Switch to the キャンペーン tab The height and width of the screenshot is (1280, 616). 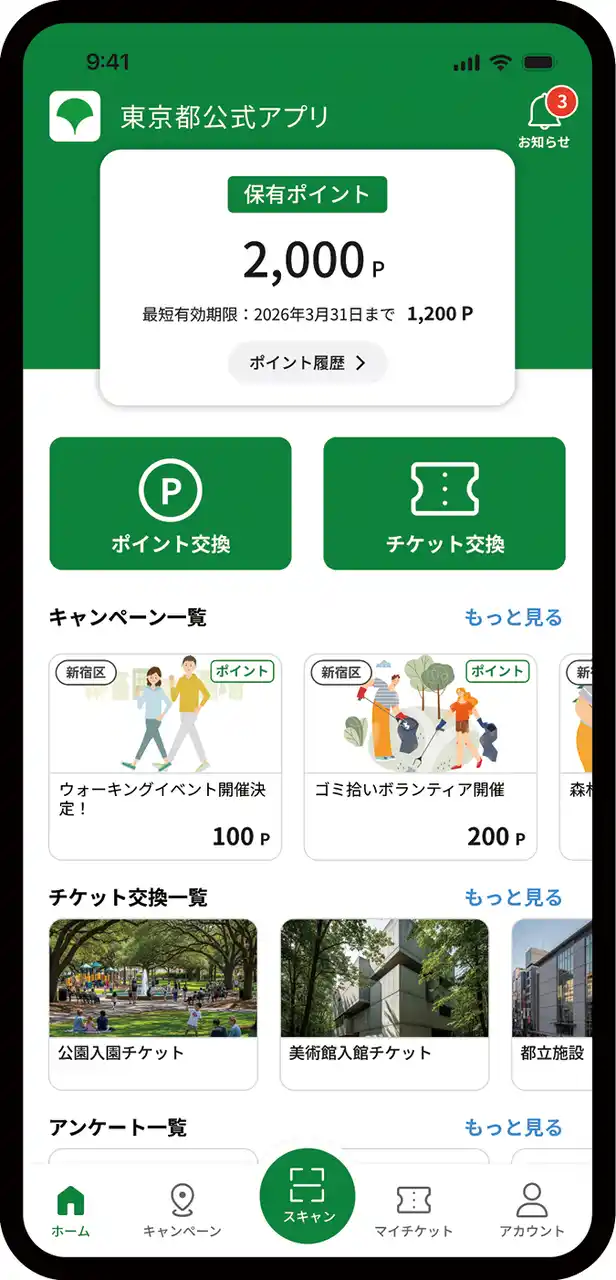click(182, 1211)
